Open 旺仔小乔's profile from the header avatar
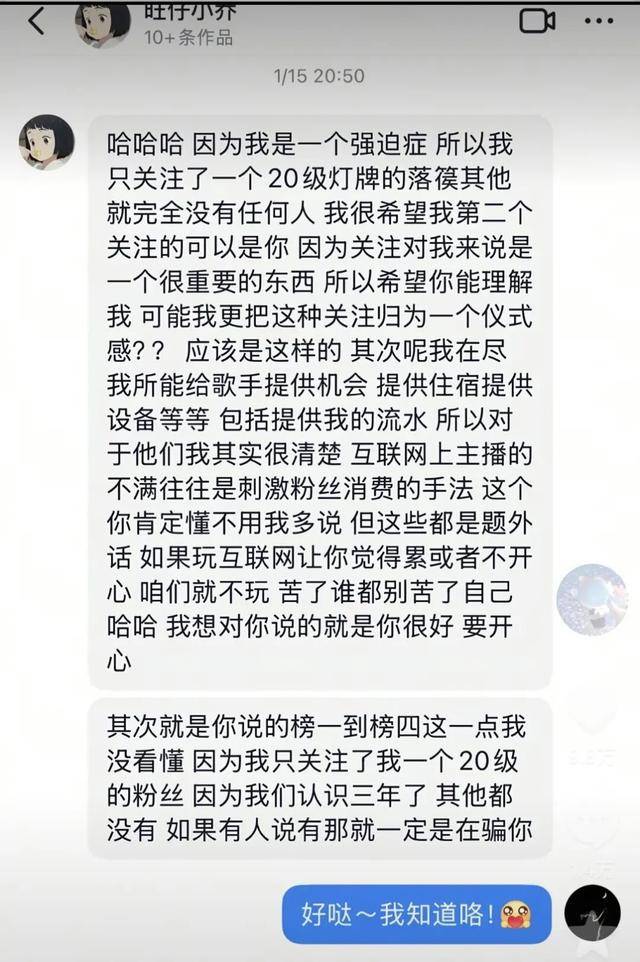 click(x=103, y=22)
